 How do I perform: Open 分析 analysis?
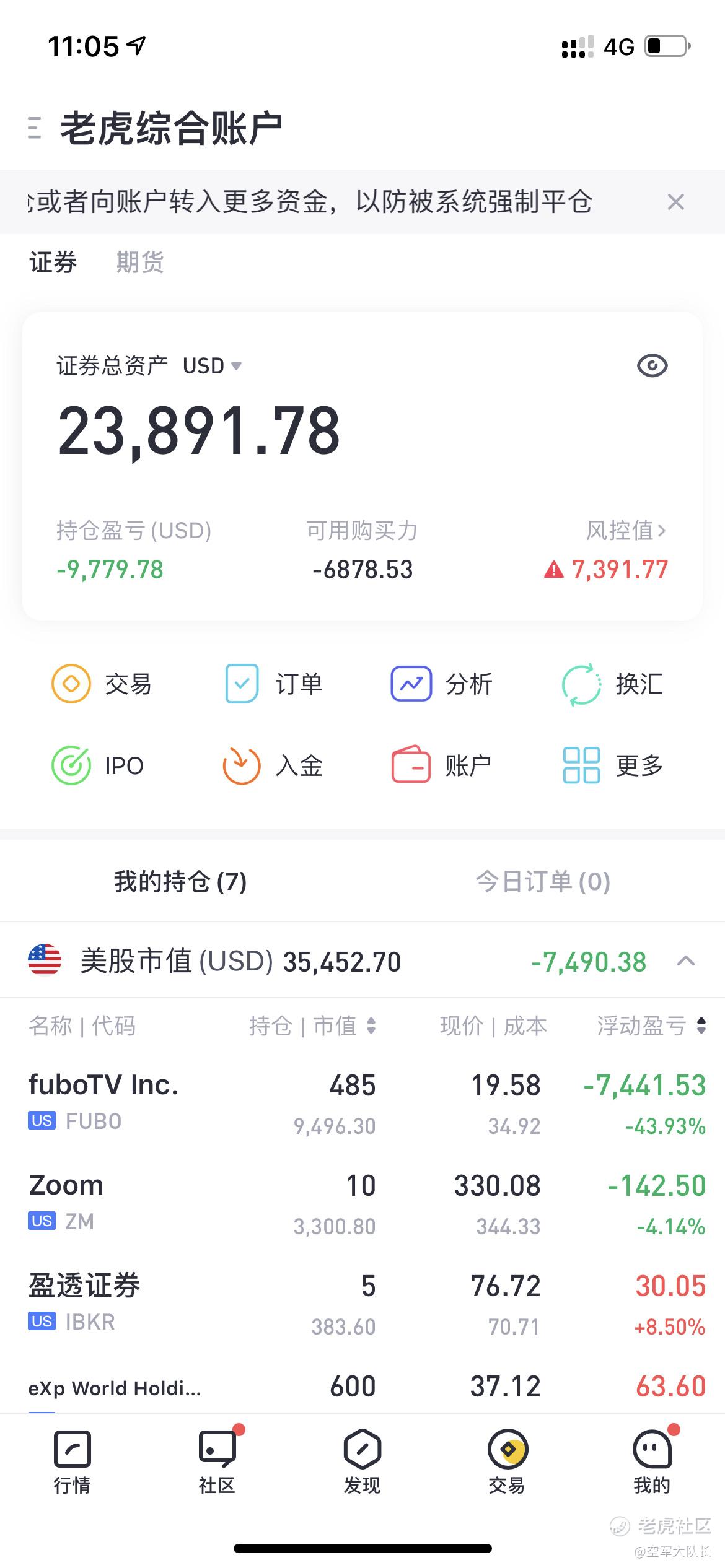442,684
